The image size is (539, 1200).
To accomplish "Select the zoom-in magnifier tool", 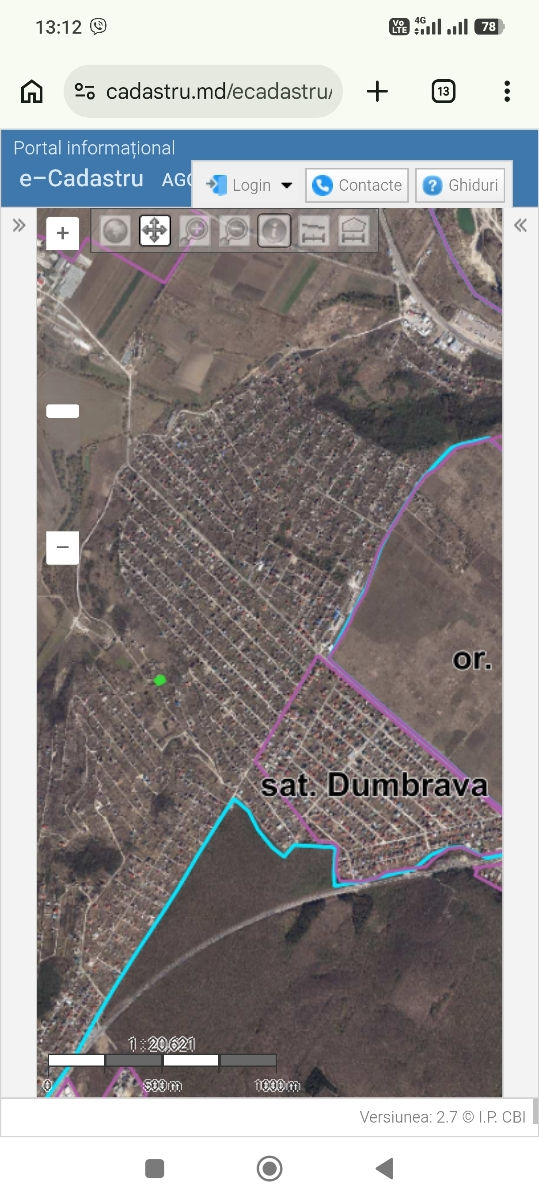I will point(194,231).
